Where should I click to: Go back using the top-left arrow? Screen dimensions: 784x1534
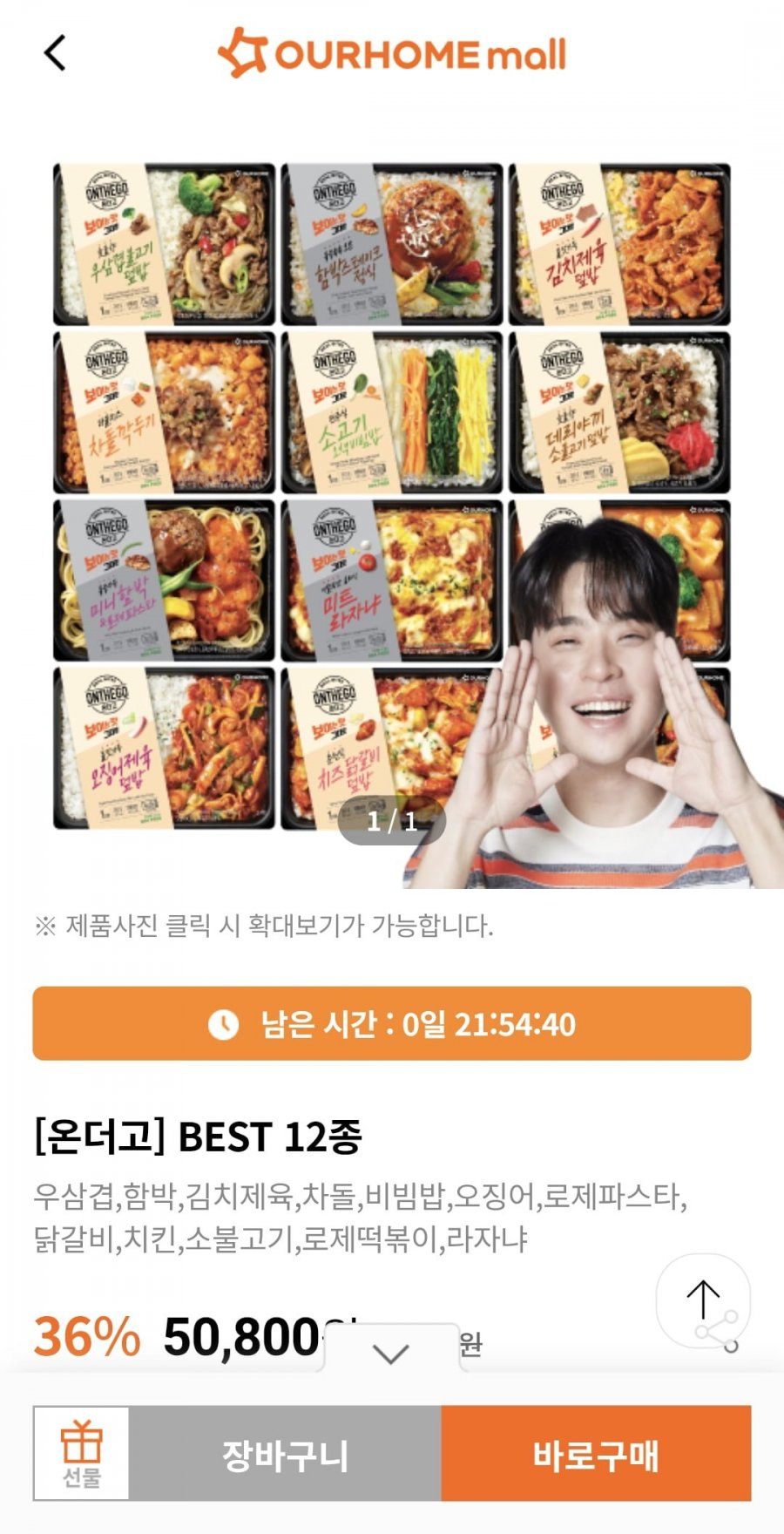coord(55,53)
